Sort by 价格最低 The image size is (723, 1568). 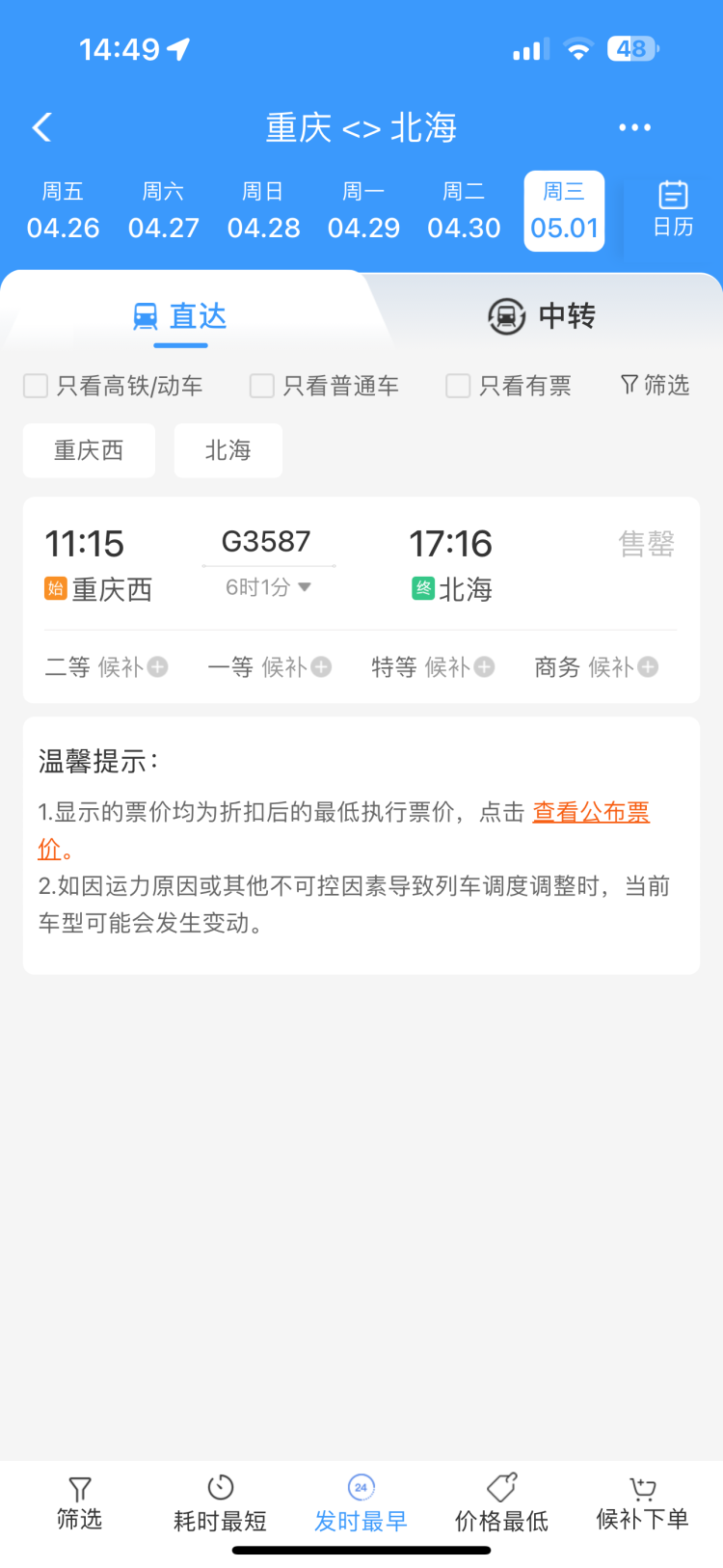point(501,1502)
